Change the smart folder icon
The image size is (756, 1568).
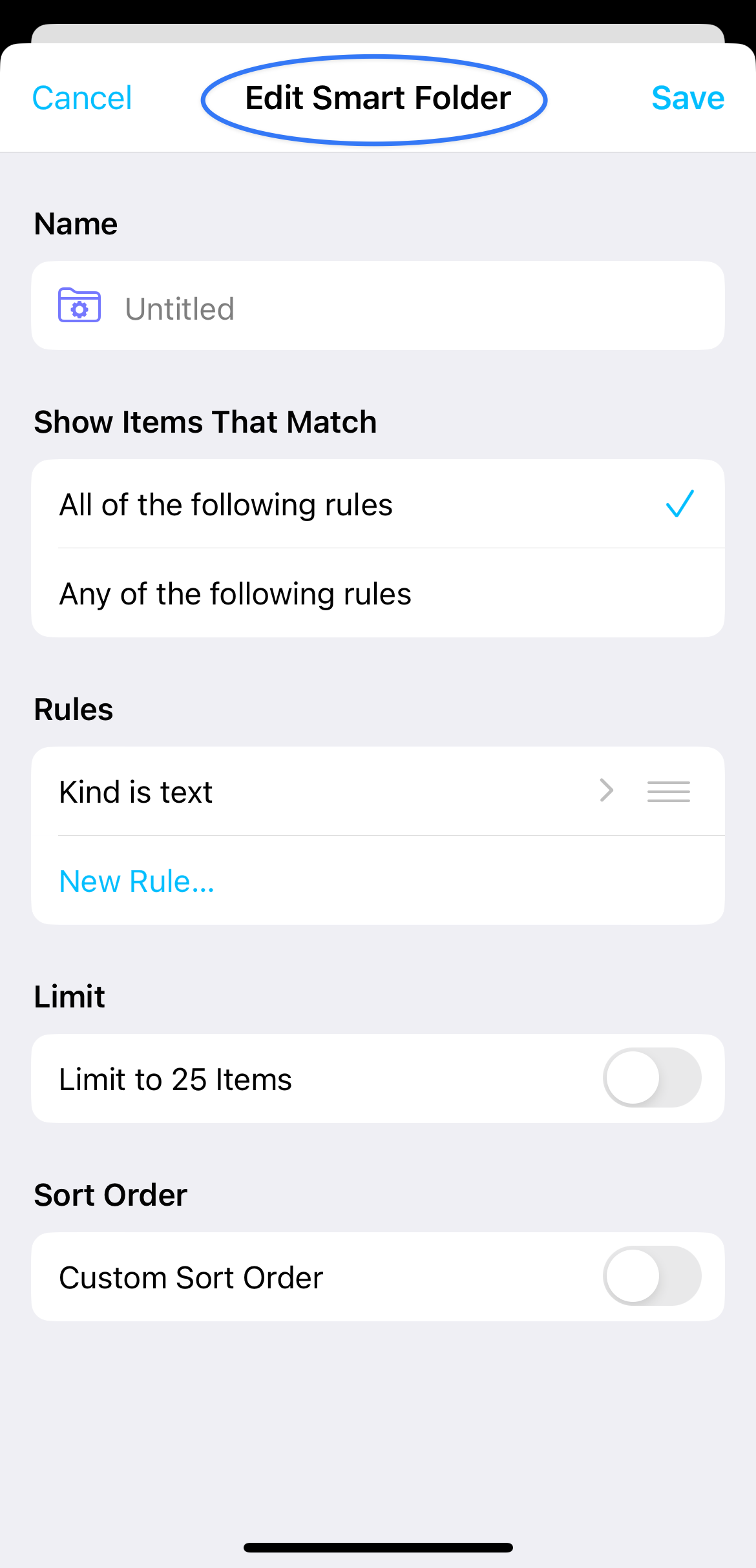(79, 305)
